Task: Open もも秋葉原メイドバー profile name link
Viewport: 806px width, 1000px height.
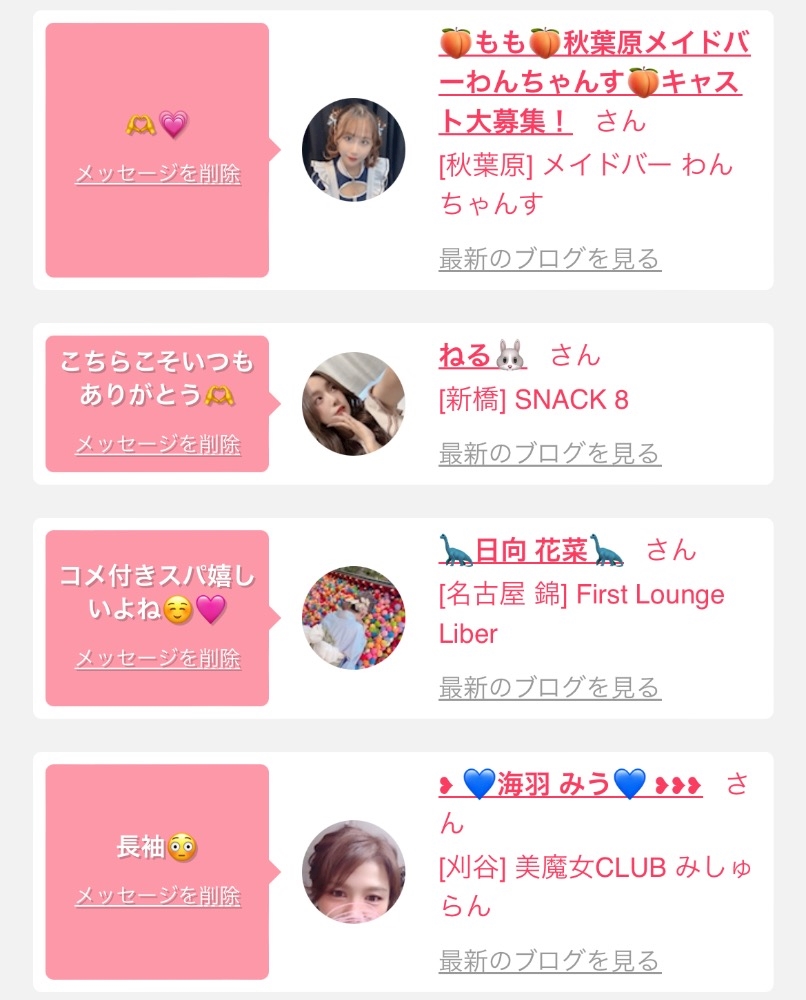Action: tap(594, 82)
